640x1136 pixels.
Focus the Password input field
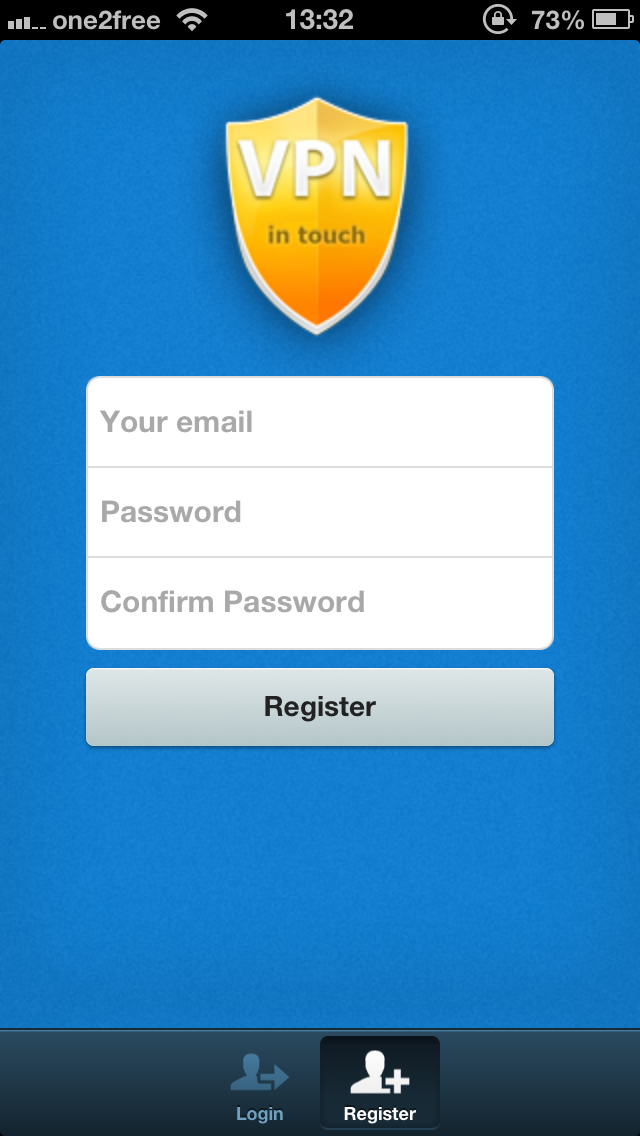tap(320, 512)
